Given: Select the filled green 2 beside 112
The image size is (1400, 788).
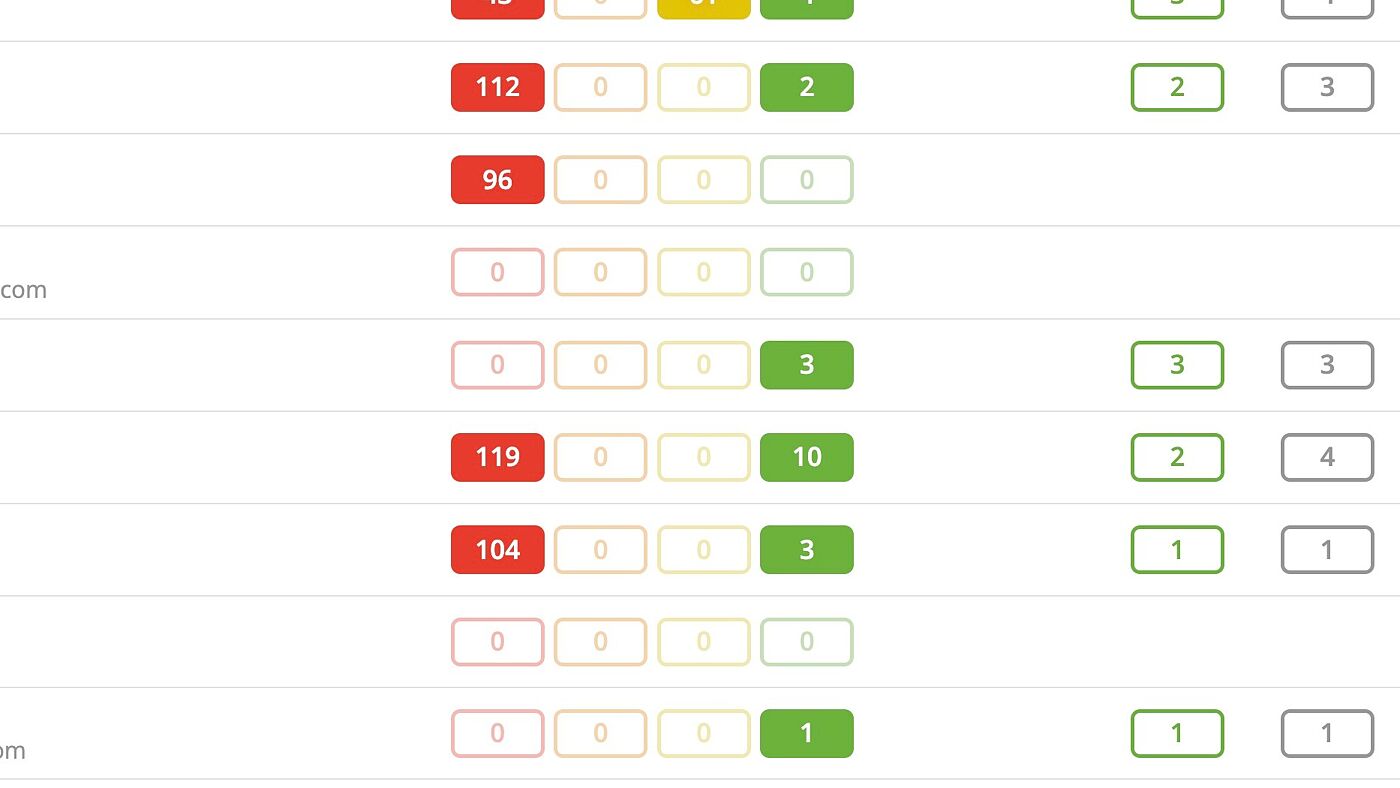Looking at the screenshot, I should coord(806,87).
